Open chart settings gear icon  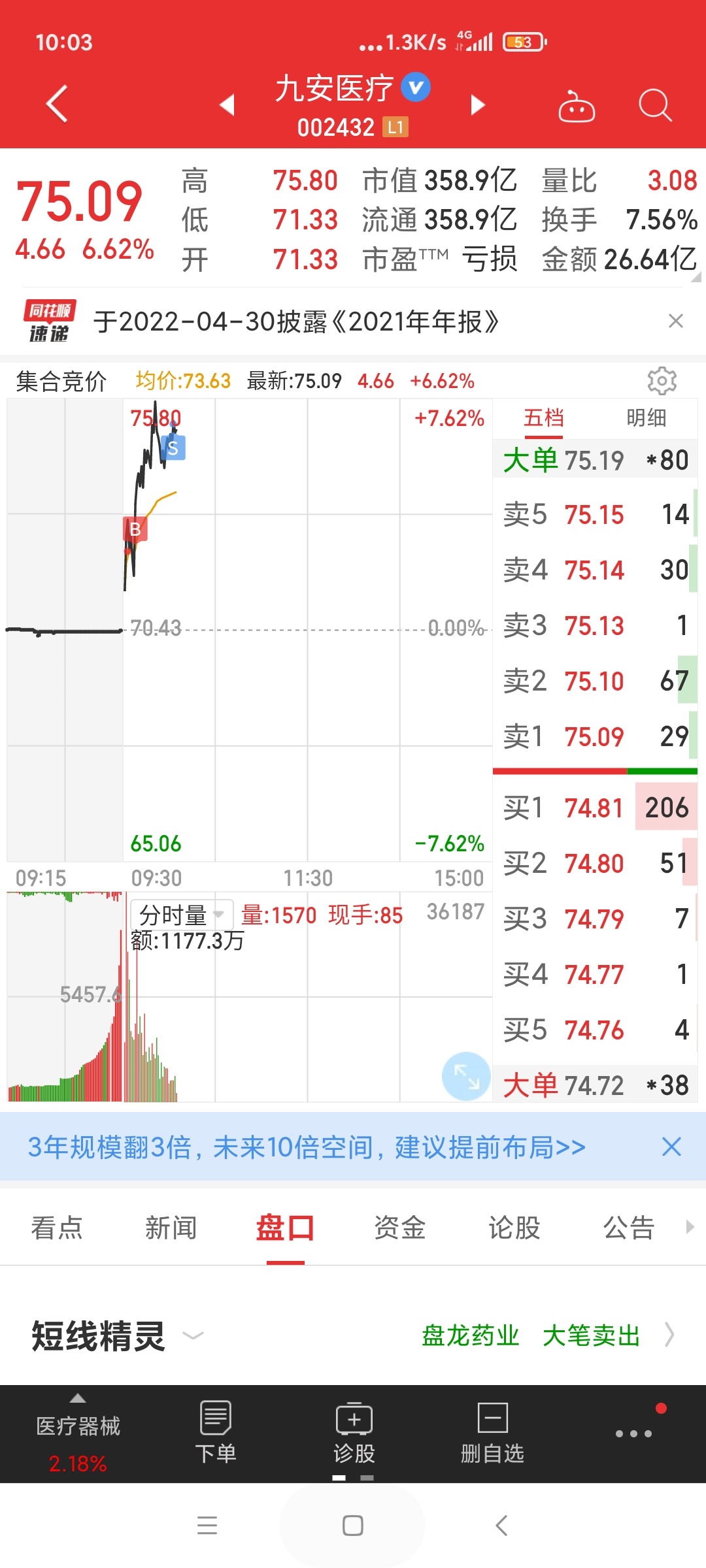[662, 381]
